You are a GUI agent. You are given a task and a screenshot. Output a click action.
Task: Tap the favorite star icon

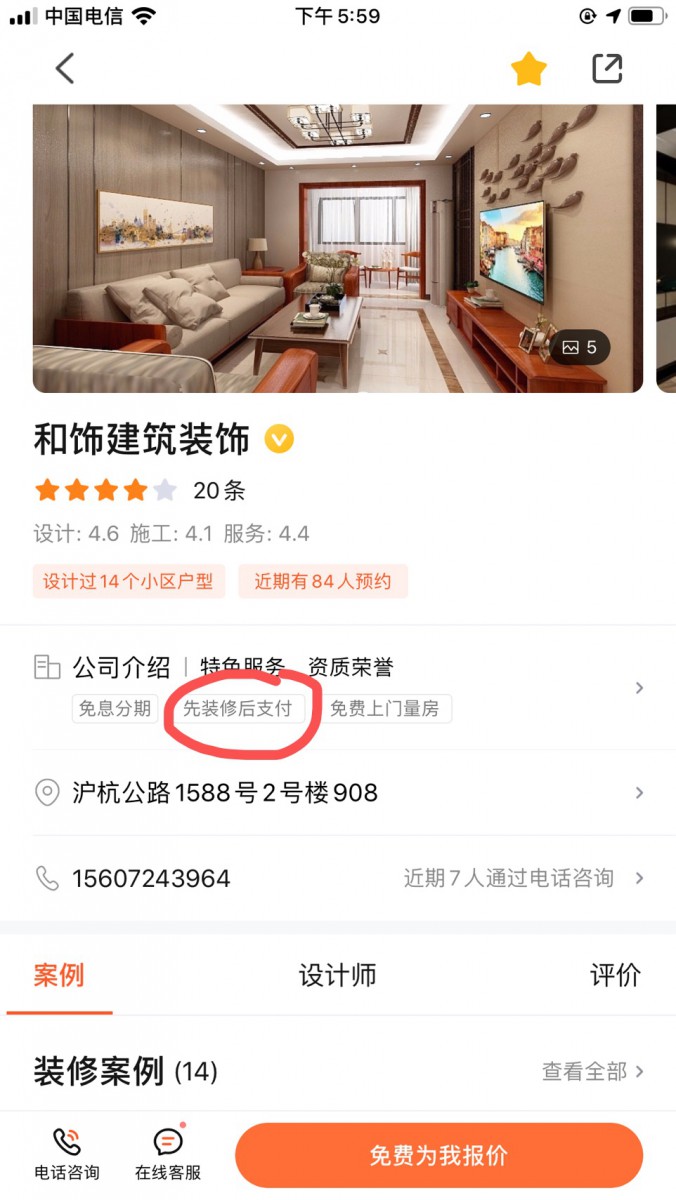click(528, 68)
